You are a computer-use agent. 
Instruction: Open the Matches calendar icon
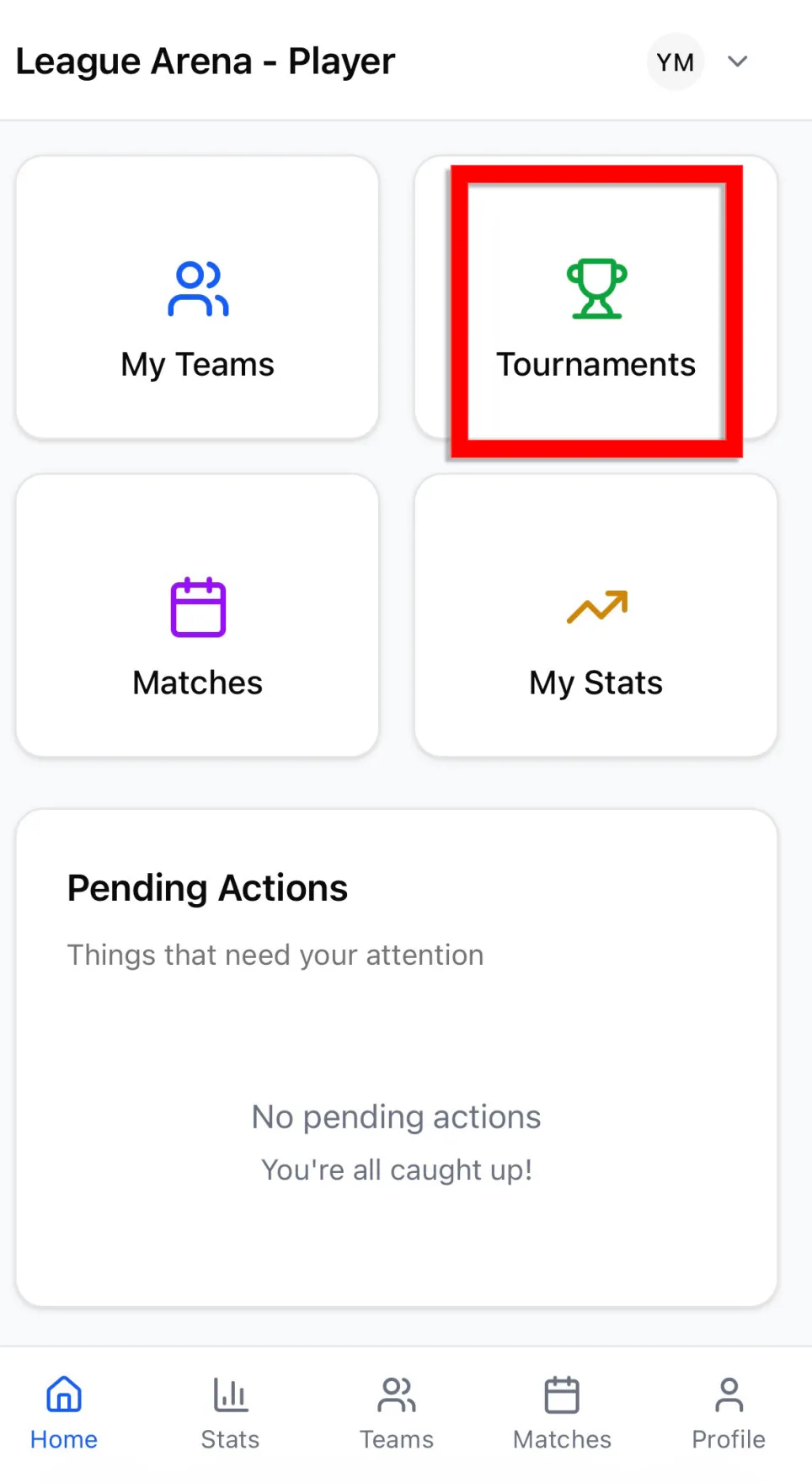[x=197, y=607]
